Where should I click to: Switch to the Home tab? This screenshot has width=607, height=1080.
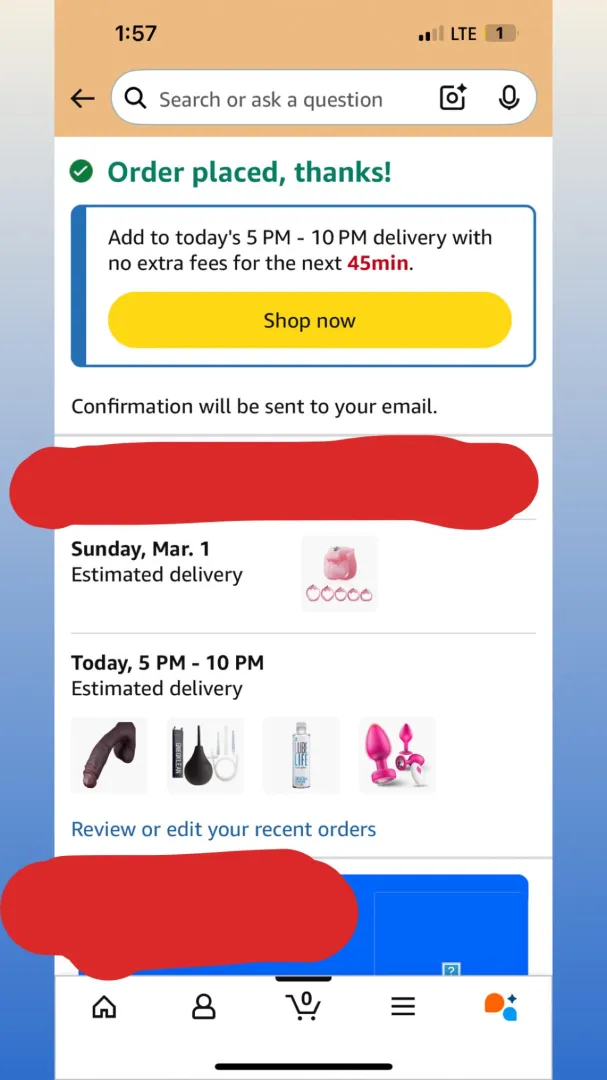(x=104, y=1007)
